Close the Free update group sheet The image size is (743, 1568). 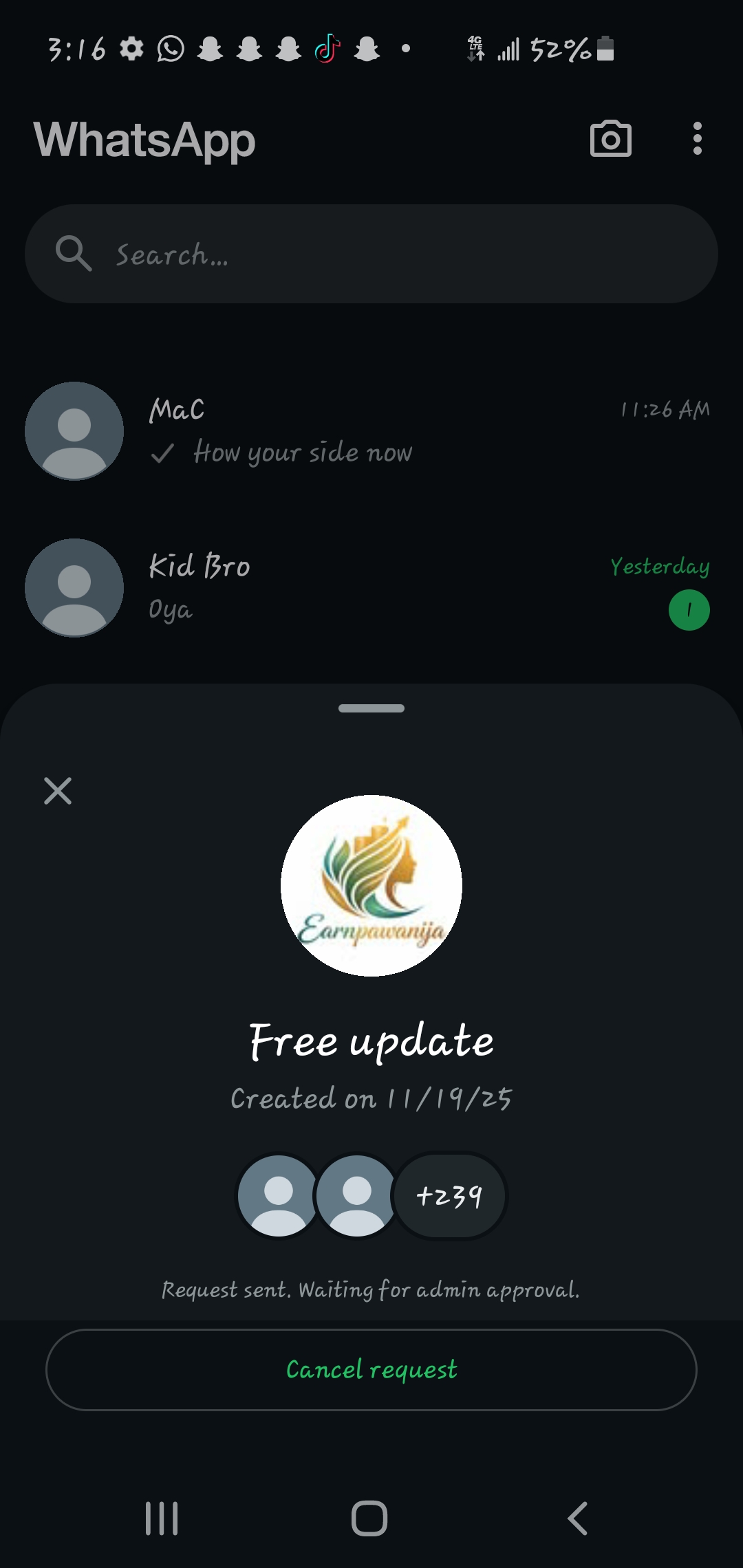58,791
